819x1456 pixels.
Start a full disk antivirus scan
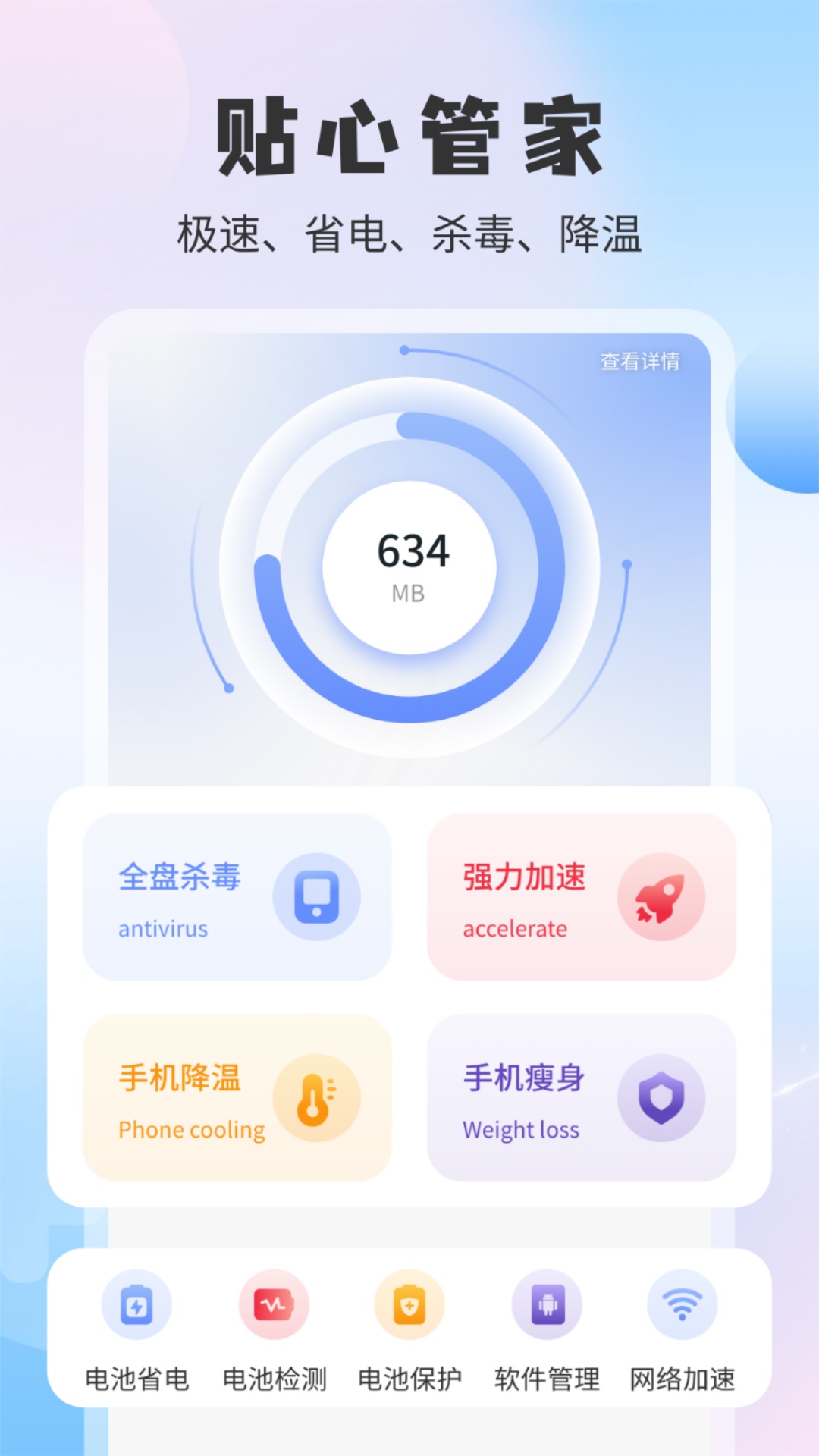pyautogui.click(x=235, y=896)
